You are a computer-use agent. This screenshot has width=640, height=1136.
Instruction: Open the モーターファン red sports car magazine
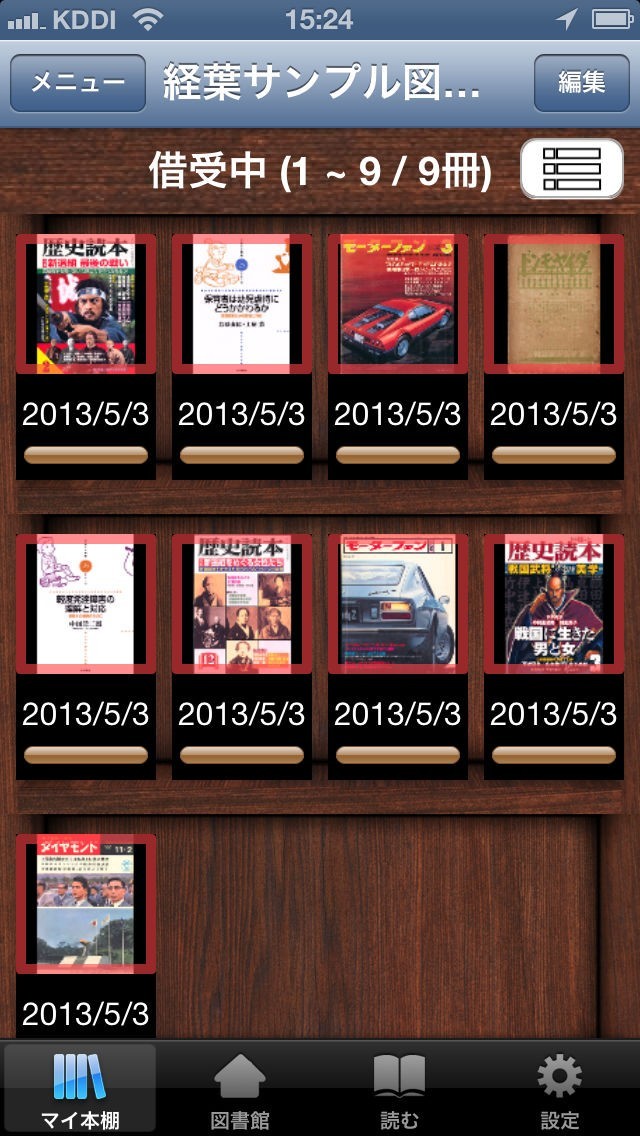398,304
